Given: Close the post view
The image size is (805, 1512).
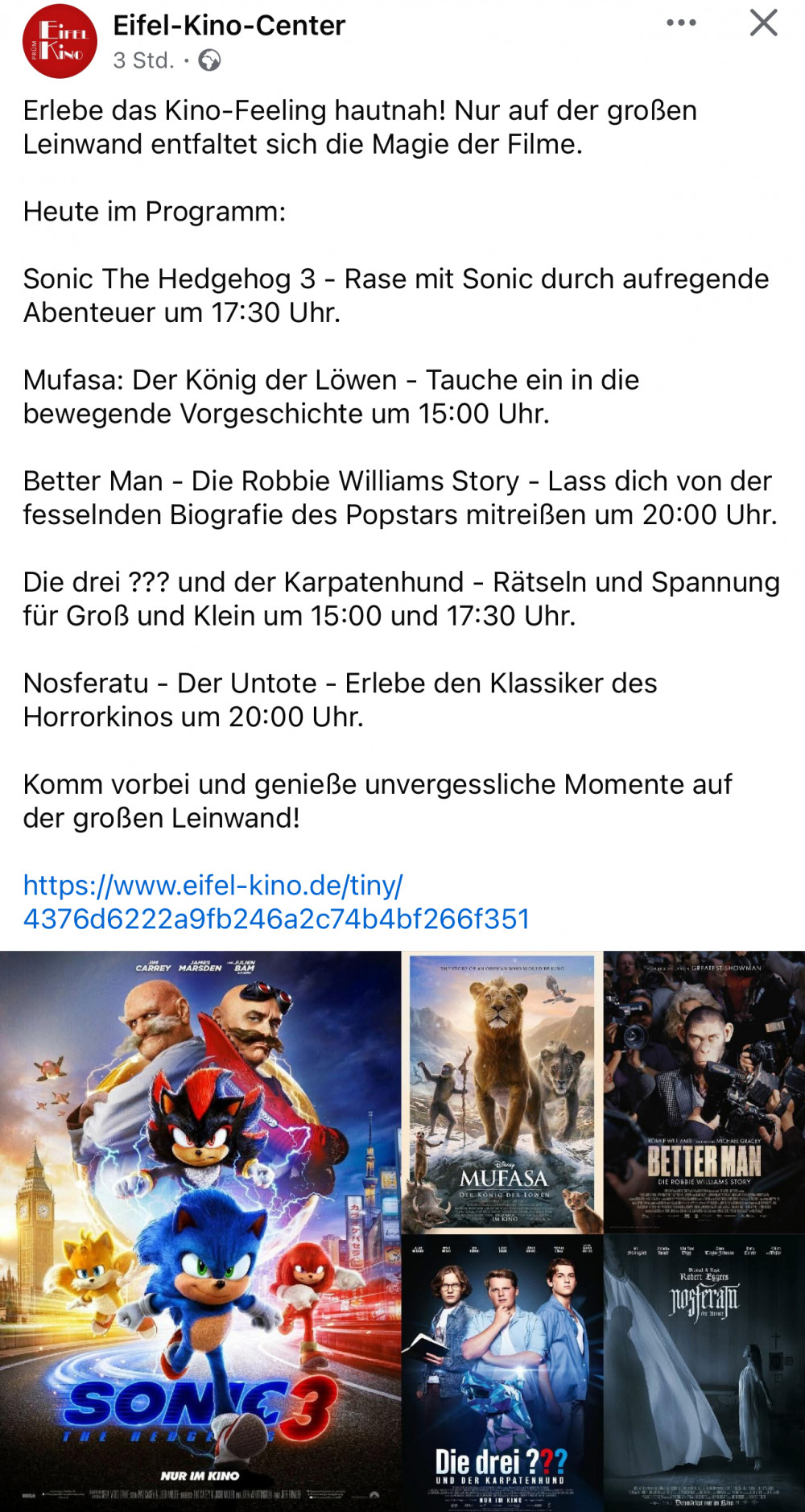Looking at the screenshot, I should (763, 23).
